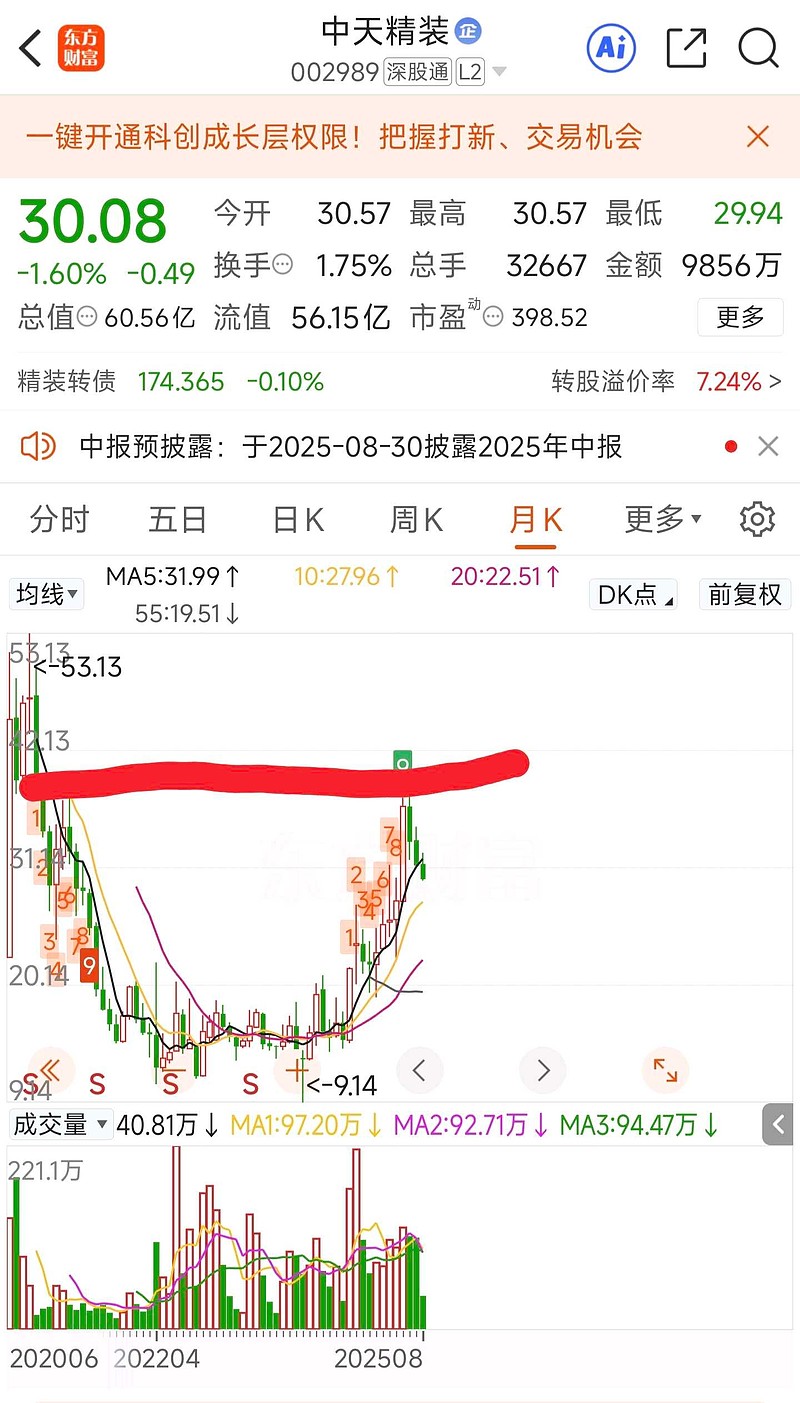Open chart settings gear

pos(757,519)
